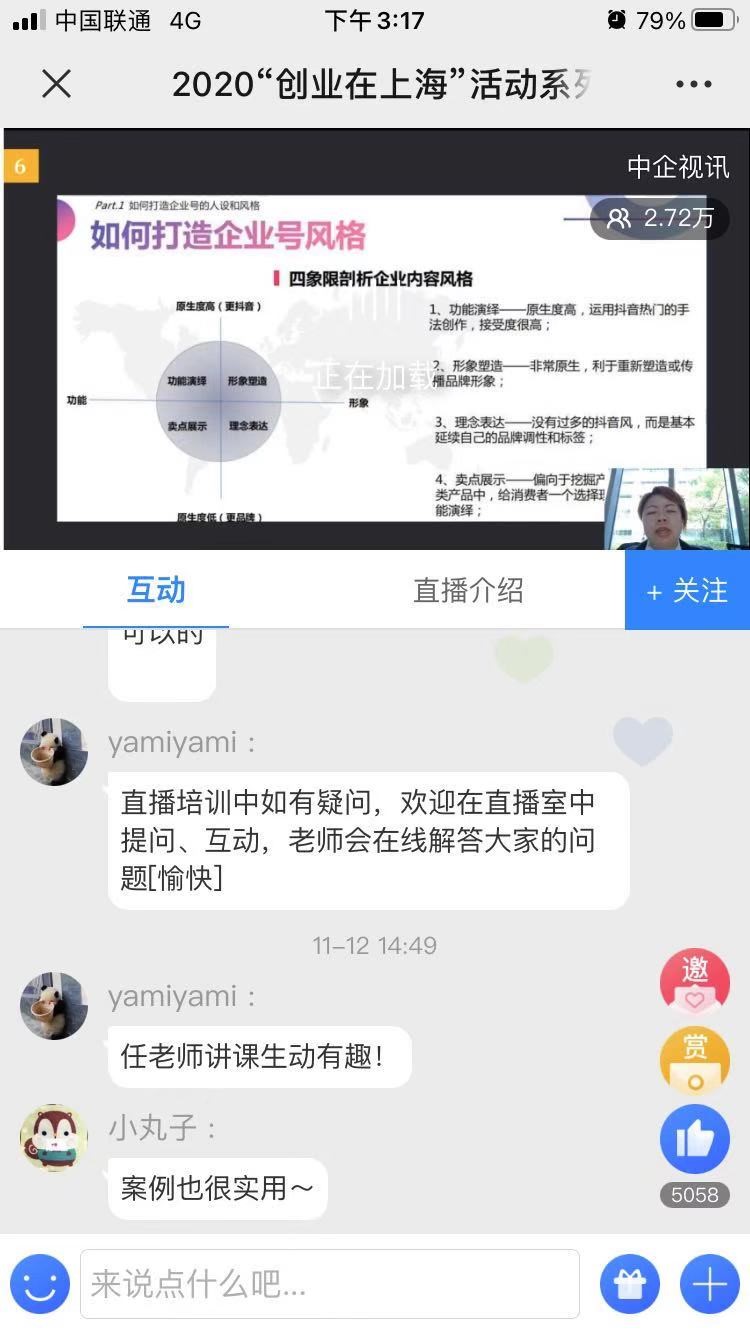This screenshot has height=1334, width=750.
Task: Tap the live video player
Action: tap(375, 340)
